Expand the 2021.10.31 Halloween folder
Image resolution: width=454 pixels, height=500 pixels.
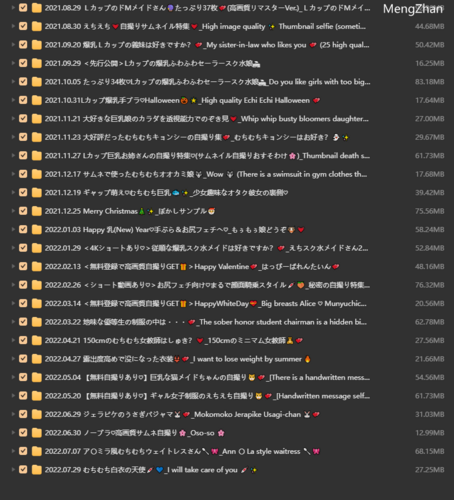point(13,100)
